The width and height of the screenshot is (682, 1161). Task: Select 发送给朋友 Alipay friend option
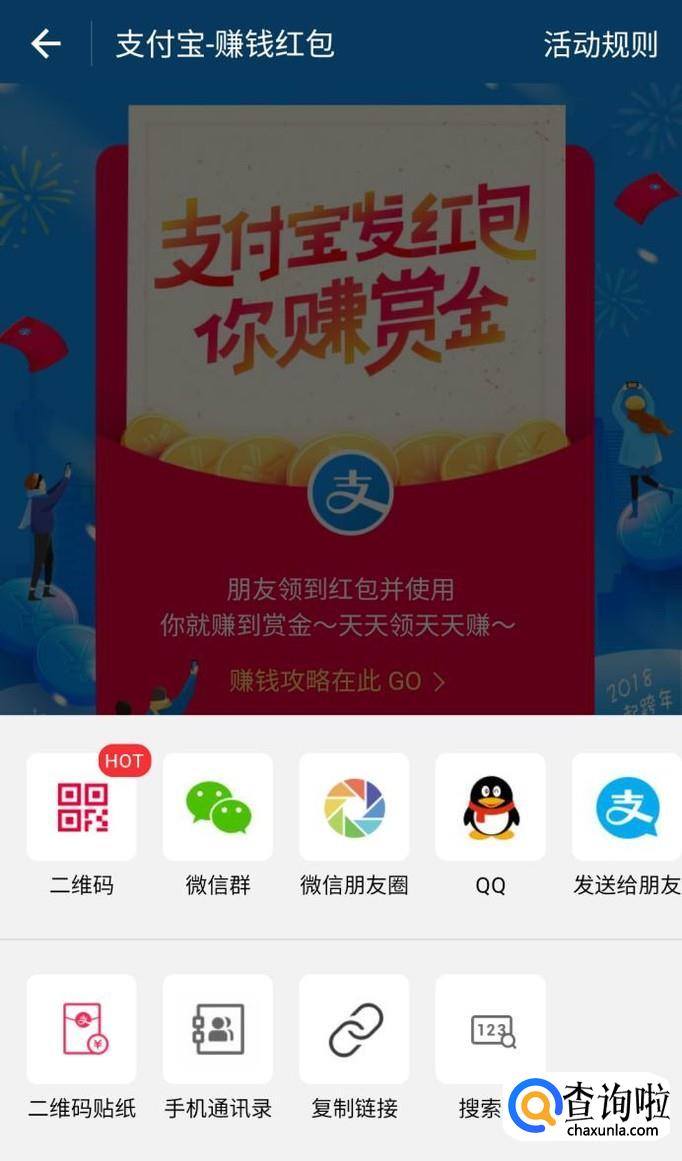click(626, 808)
